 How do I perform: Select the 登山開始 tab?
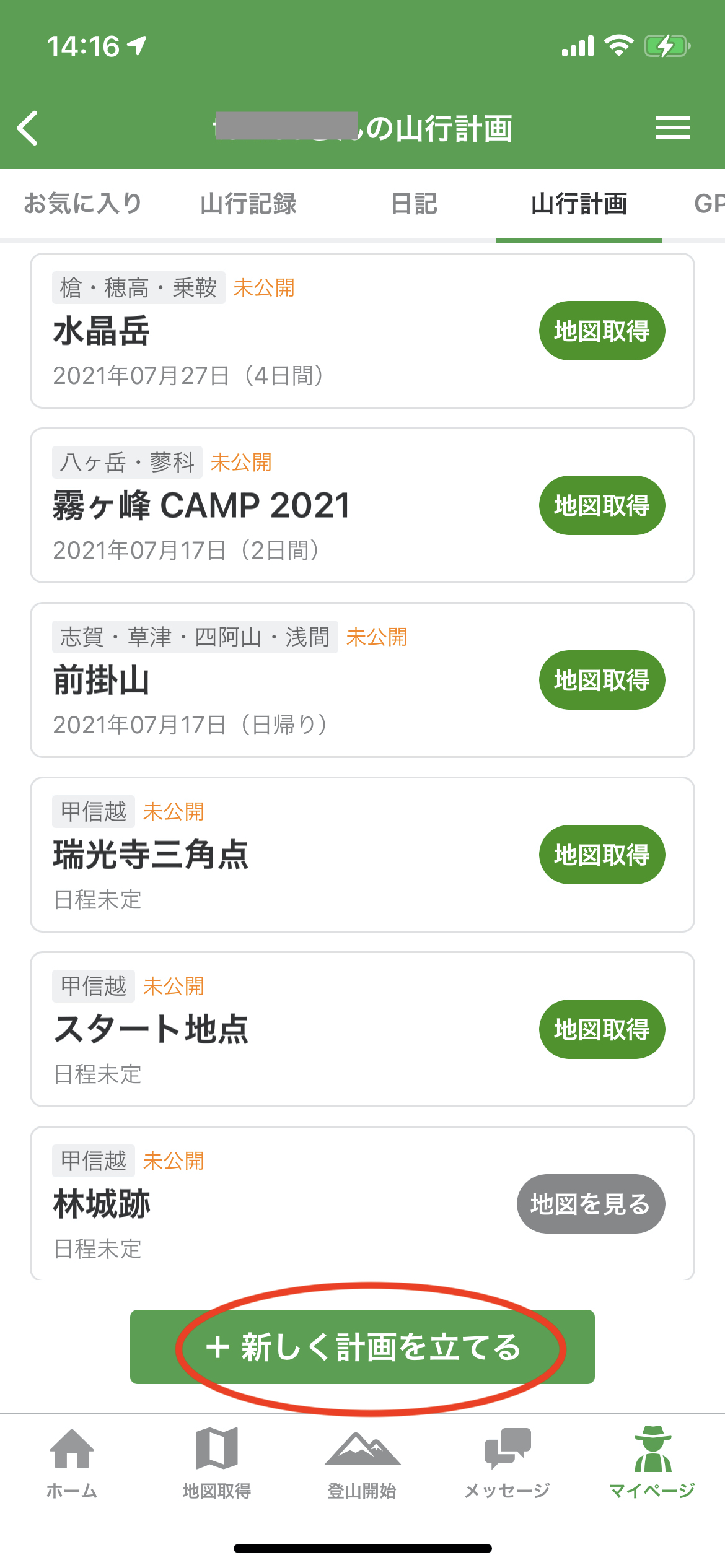362,1464
